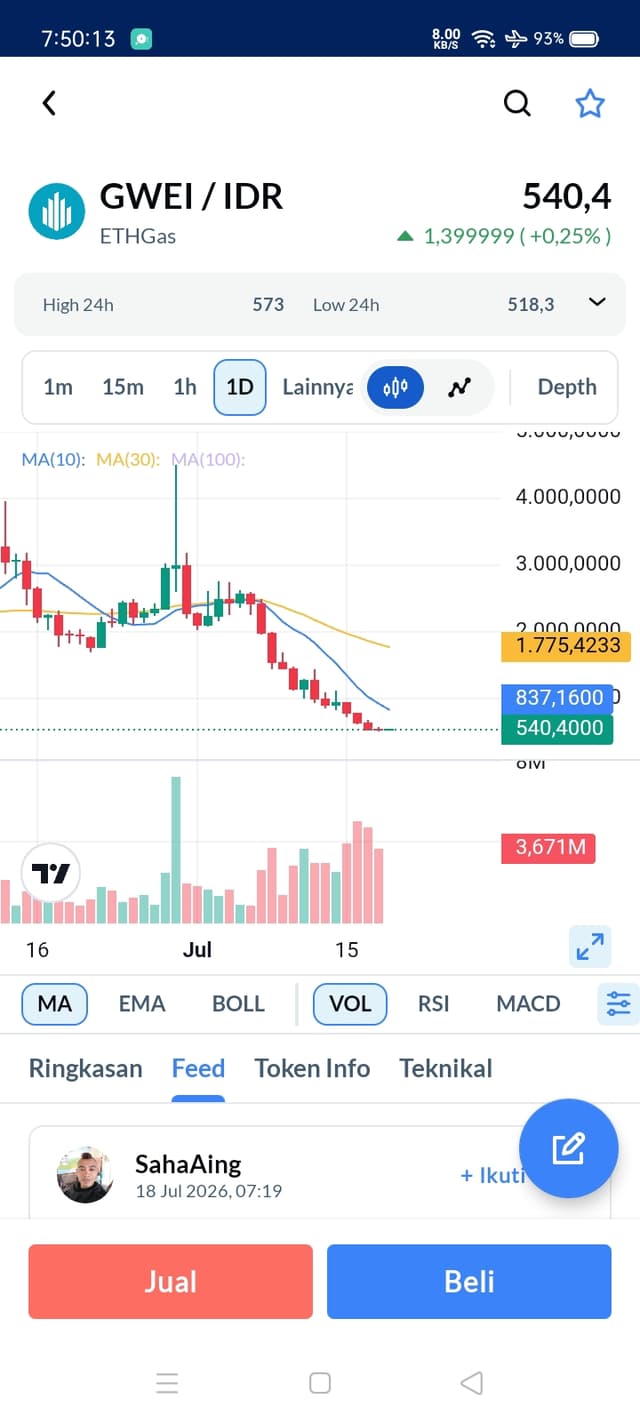
Task: Switch to the Token Info tab
Action: (312, 1068)
